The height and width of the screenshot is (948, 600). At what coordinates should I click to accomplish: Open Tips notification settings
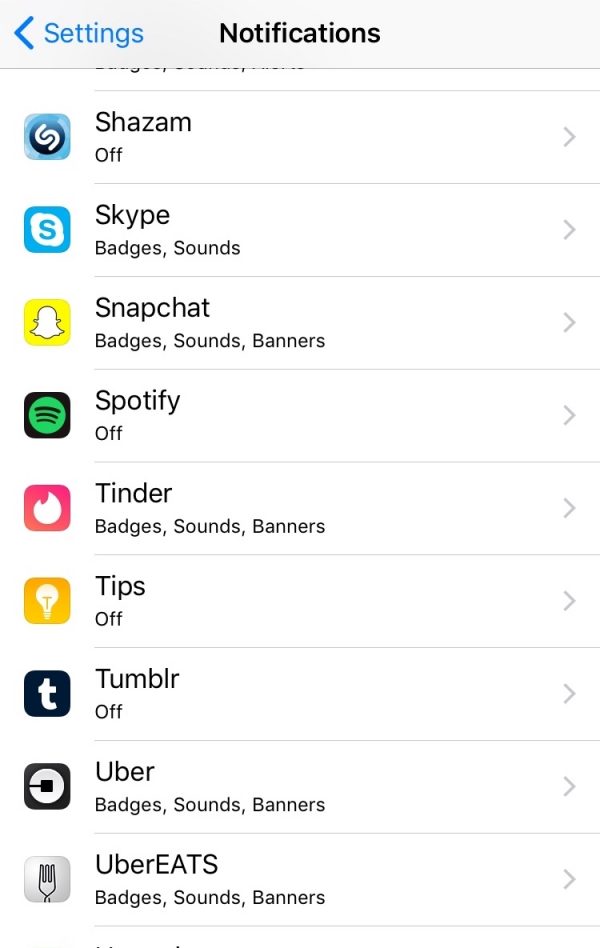coord(300,601)
